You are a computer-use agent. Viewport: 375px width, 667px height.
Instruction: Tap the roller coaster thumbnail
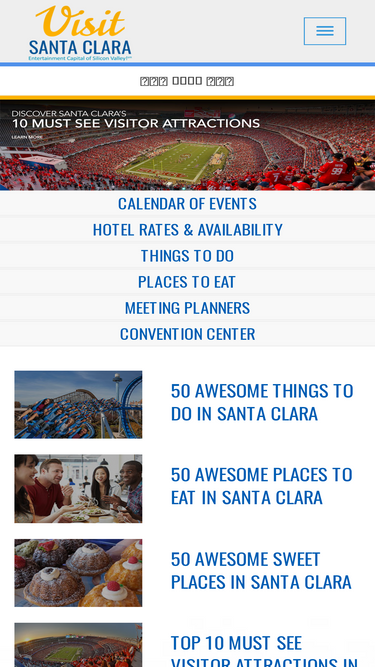(x=78, y=405)
